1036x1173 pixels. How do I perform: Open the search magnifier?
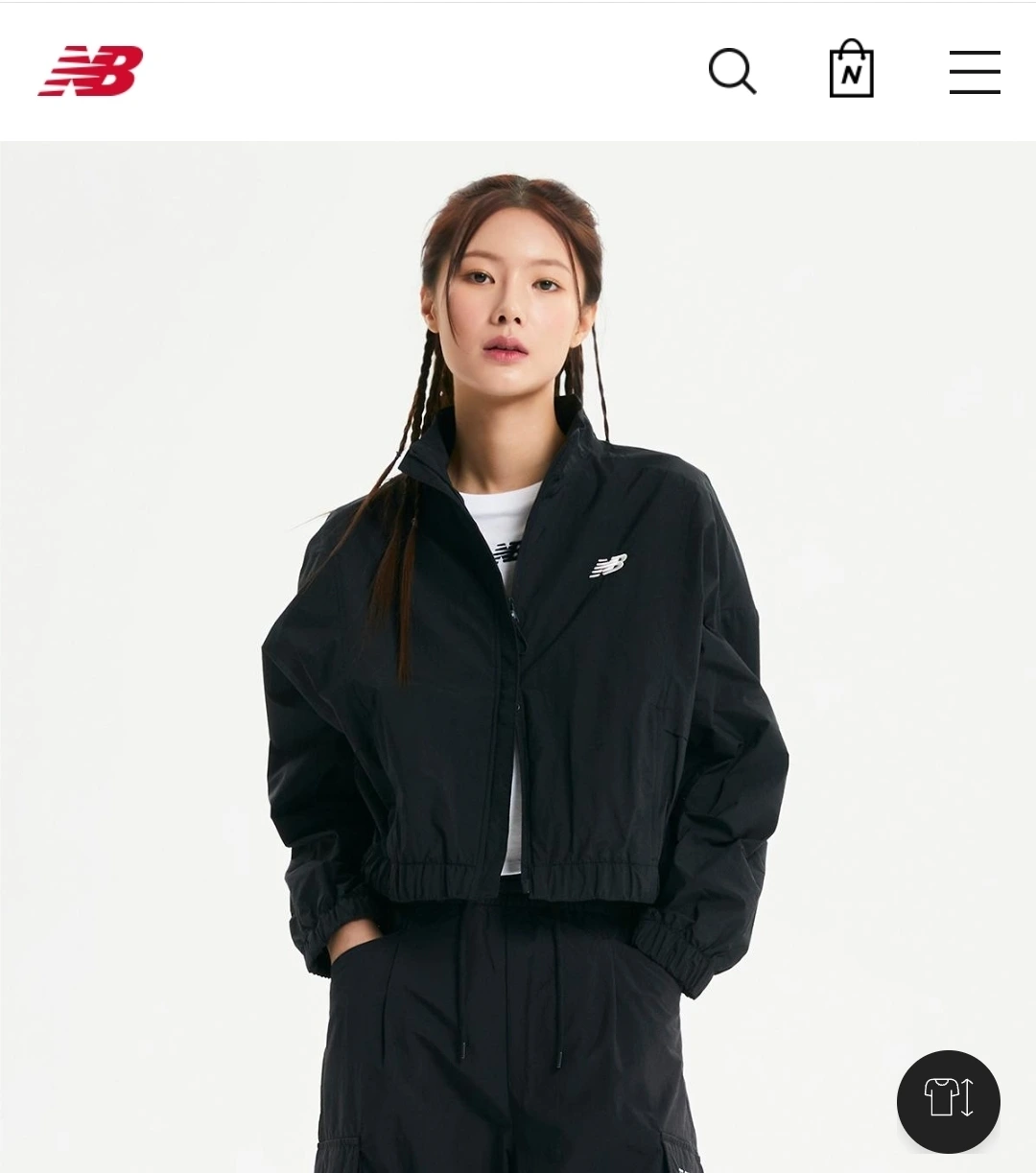pos(732,71)
